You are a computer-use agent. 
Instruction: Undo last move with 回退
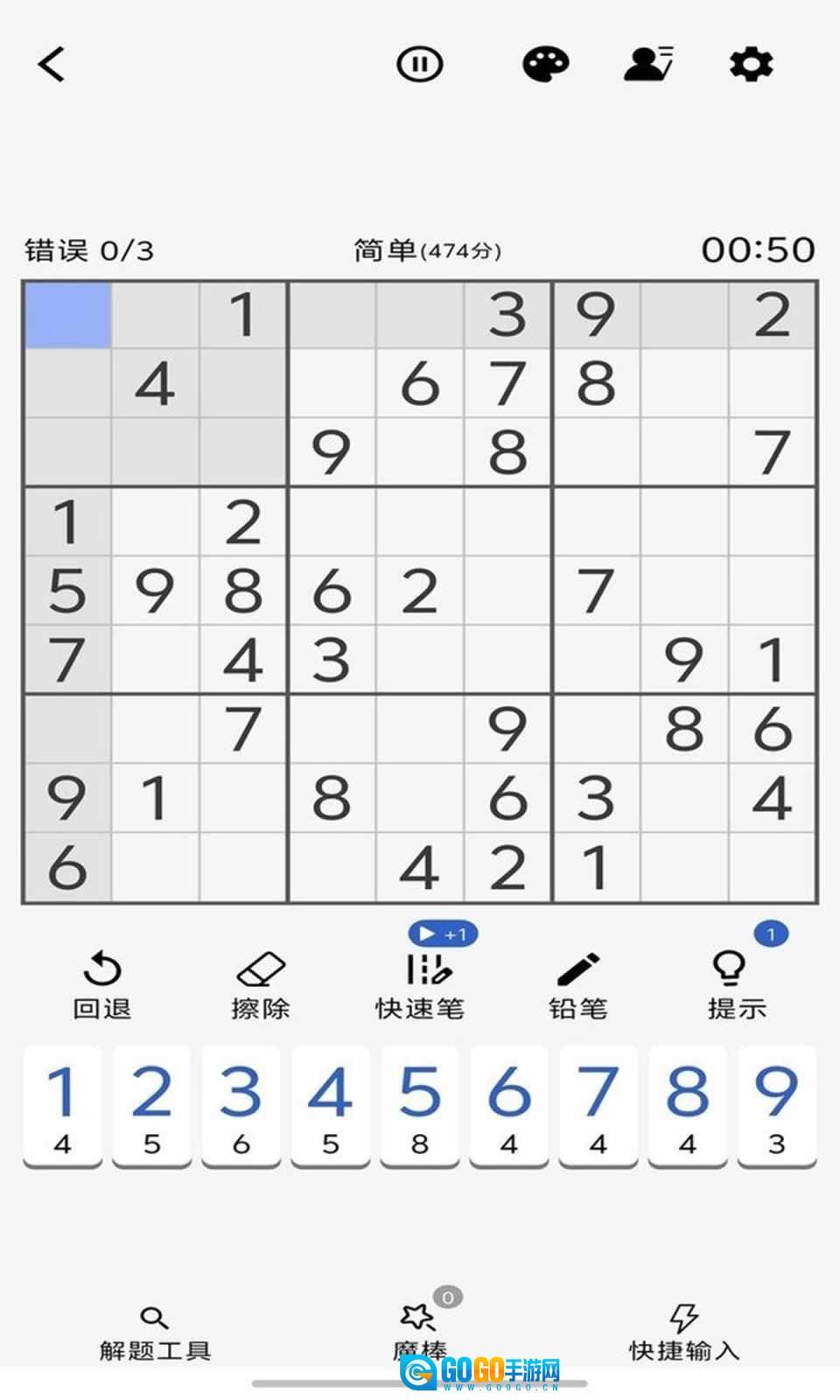[102, 985]
